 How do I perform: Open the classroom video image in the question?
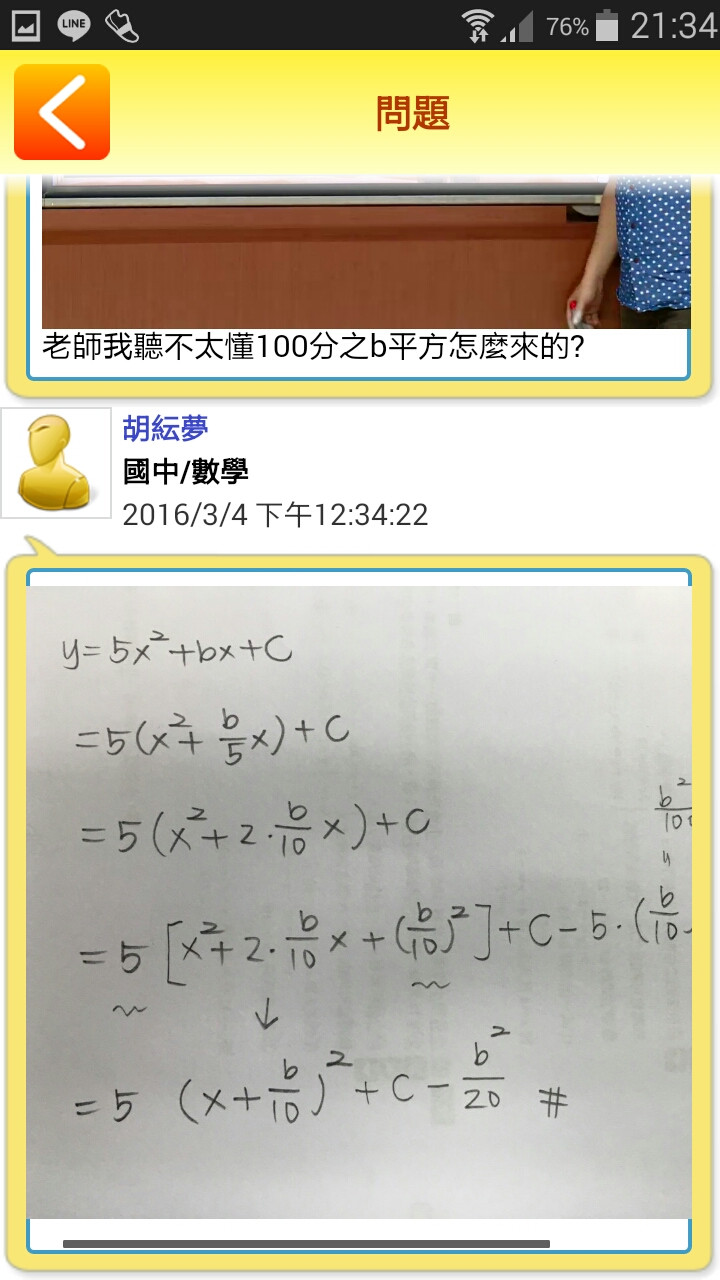click(x=365, y=253)
